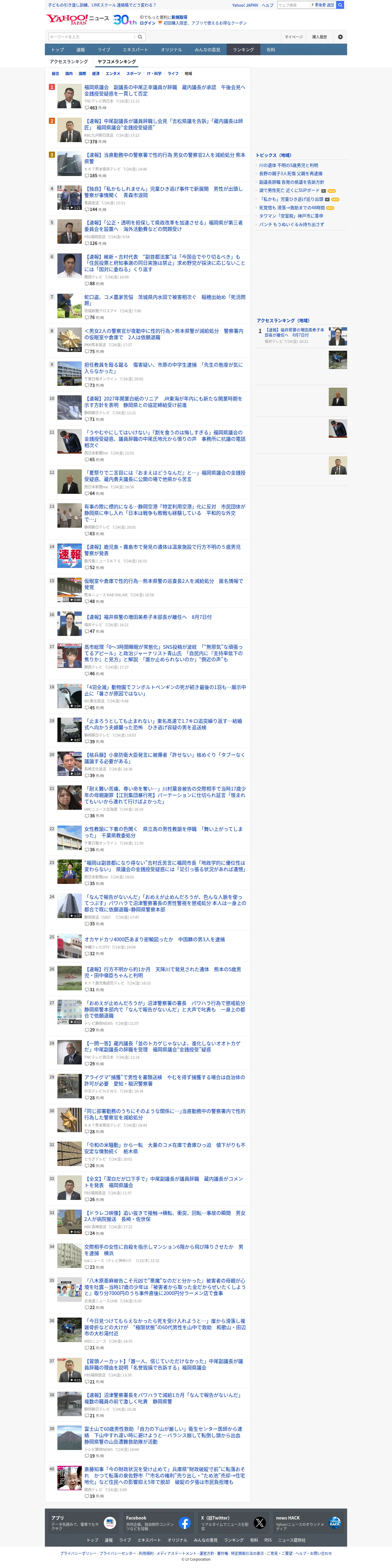Filter comment ranking by エンタメ category
392x1568 pixels.
[x=113, y=74]
